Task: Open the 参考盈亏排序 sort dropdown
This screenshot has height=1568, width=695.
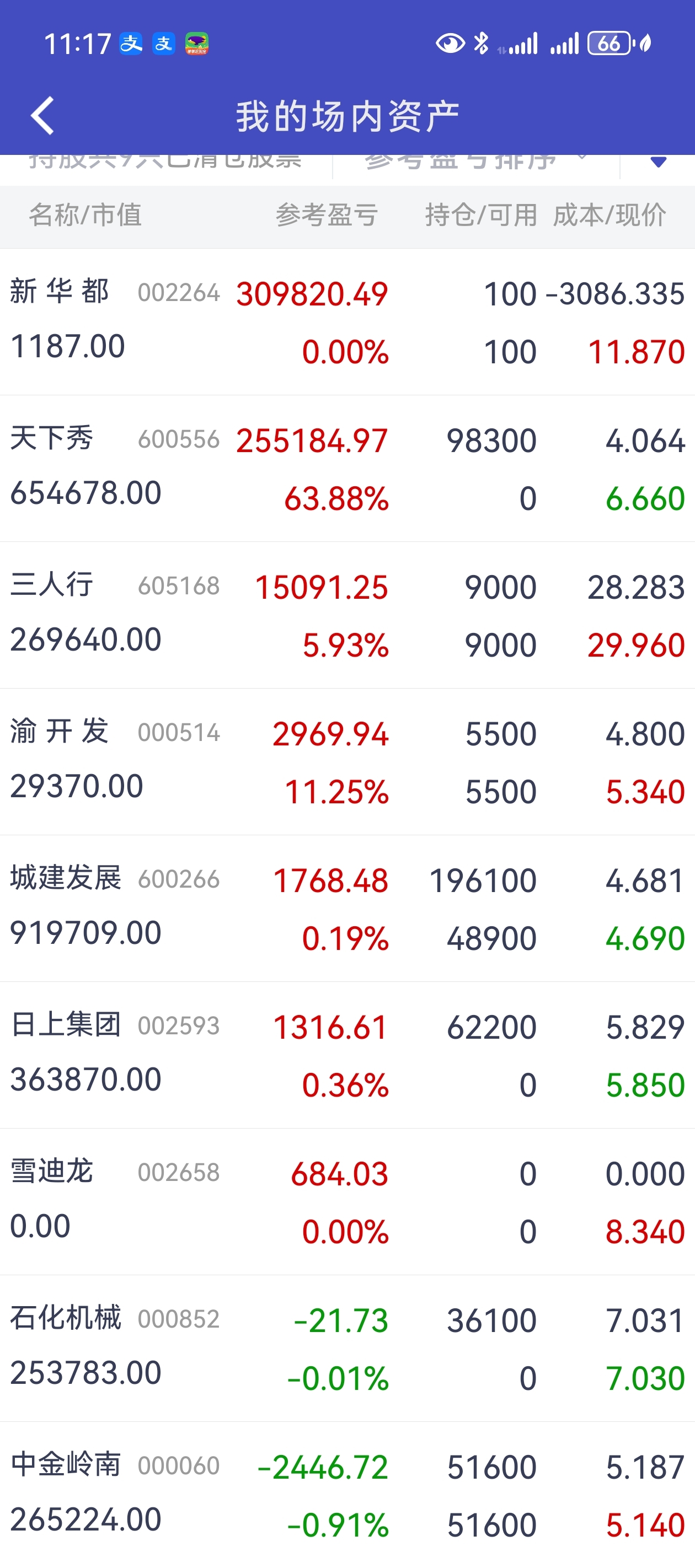Action: (x=475, y=162)
